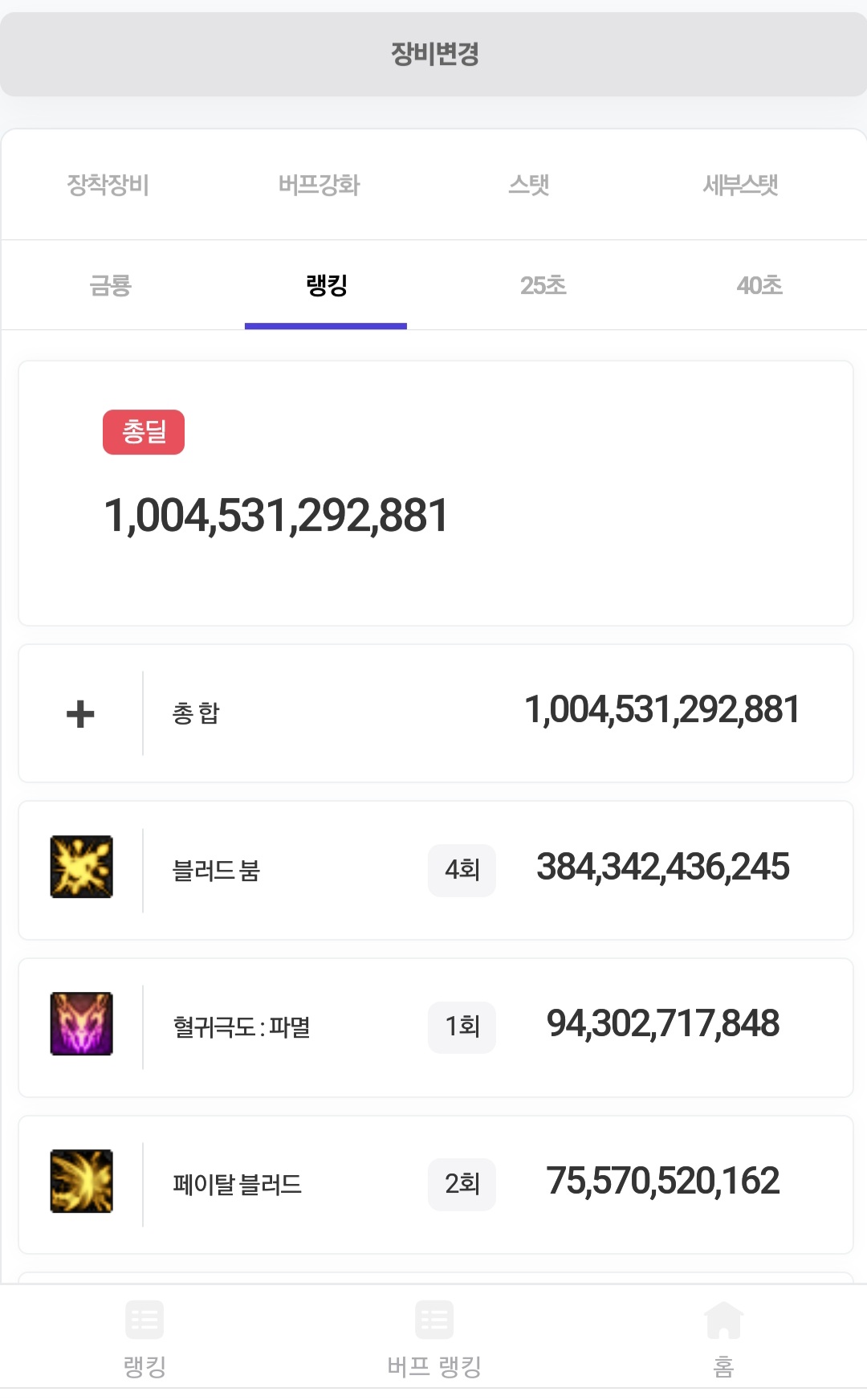Select the 랭킹 sub-tab
The height and width of the screenshot is (1400, 867).
(326, 285)
